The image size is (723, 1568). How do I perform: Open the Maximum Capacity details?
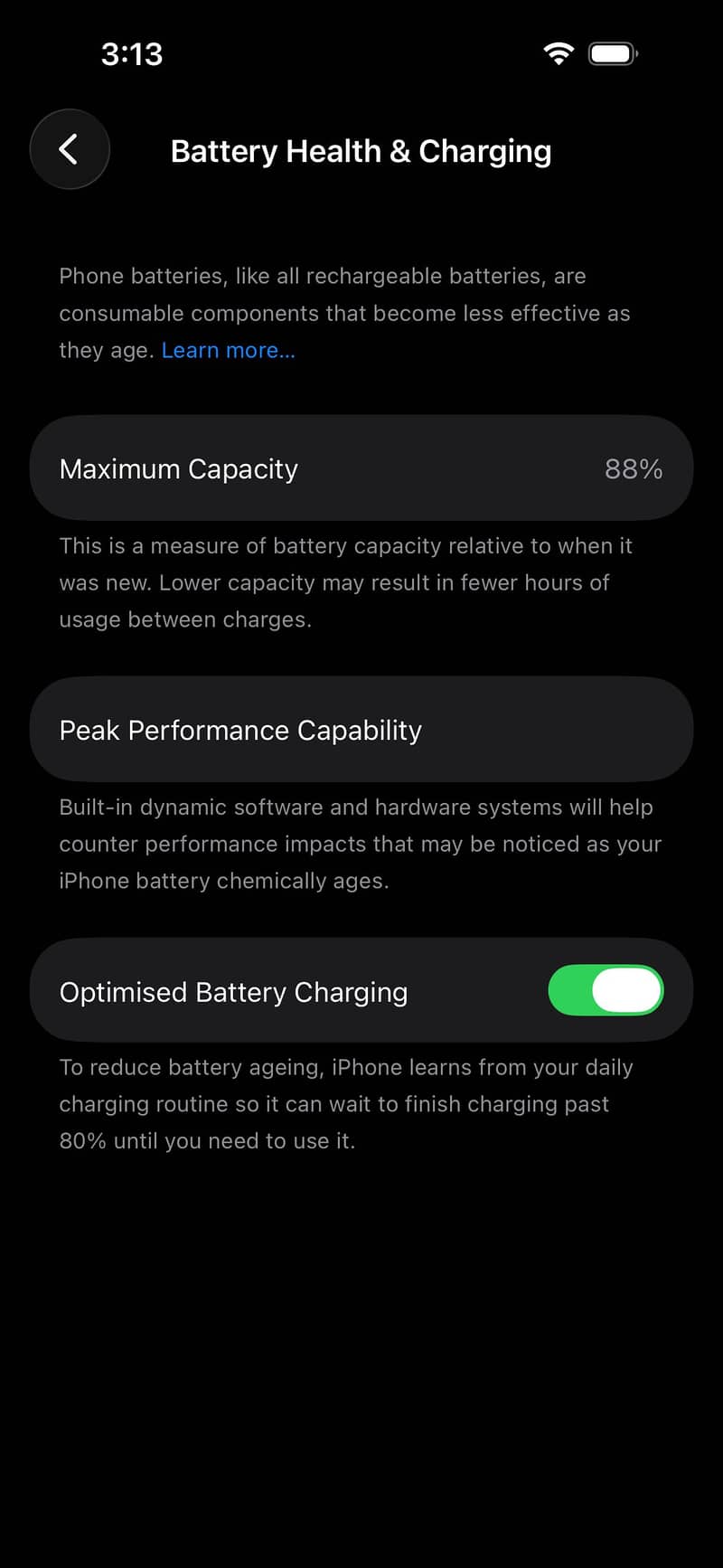[361, 468]
